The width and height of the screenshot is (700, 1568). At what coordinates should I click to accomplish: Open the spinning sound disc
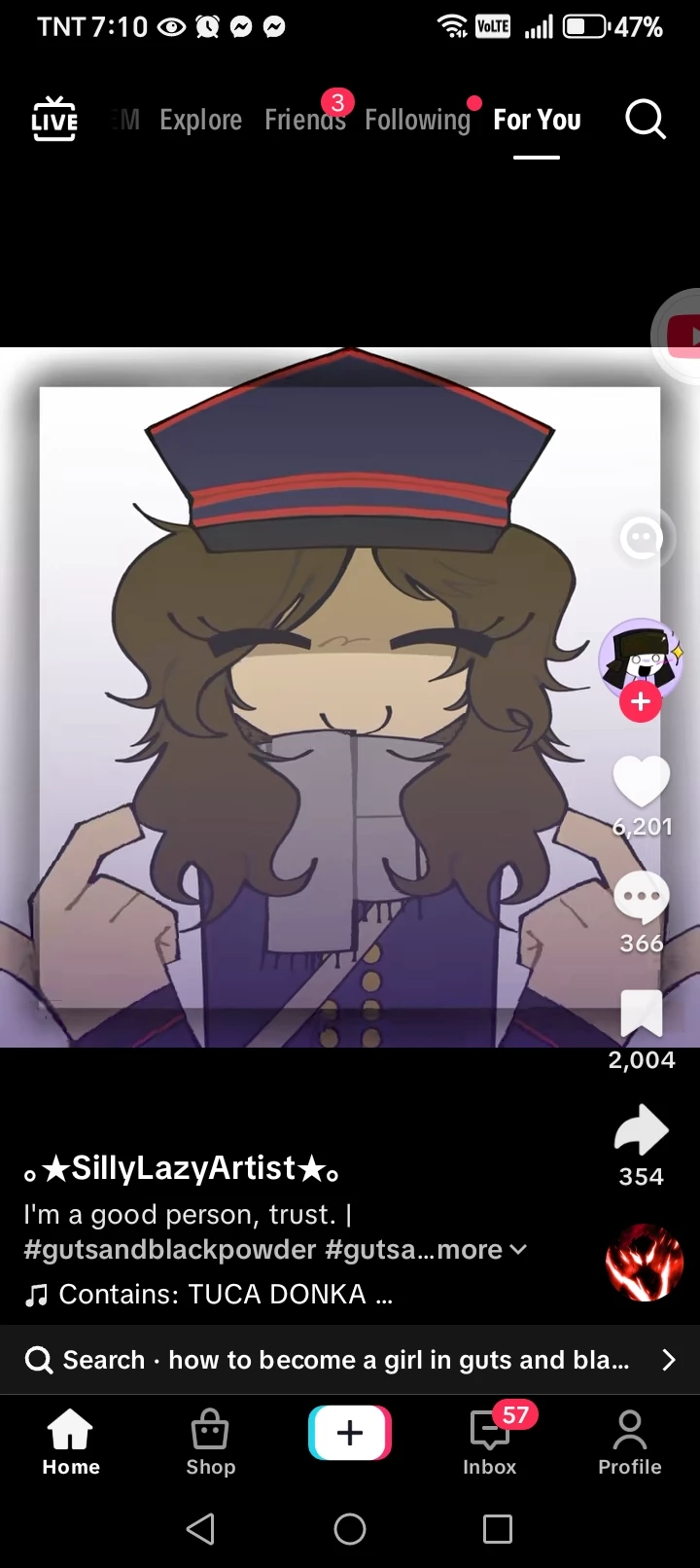(644, 1263)
